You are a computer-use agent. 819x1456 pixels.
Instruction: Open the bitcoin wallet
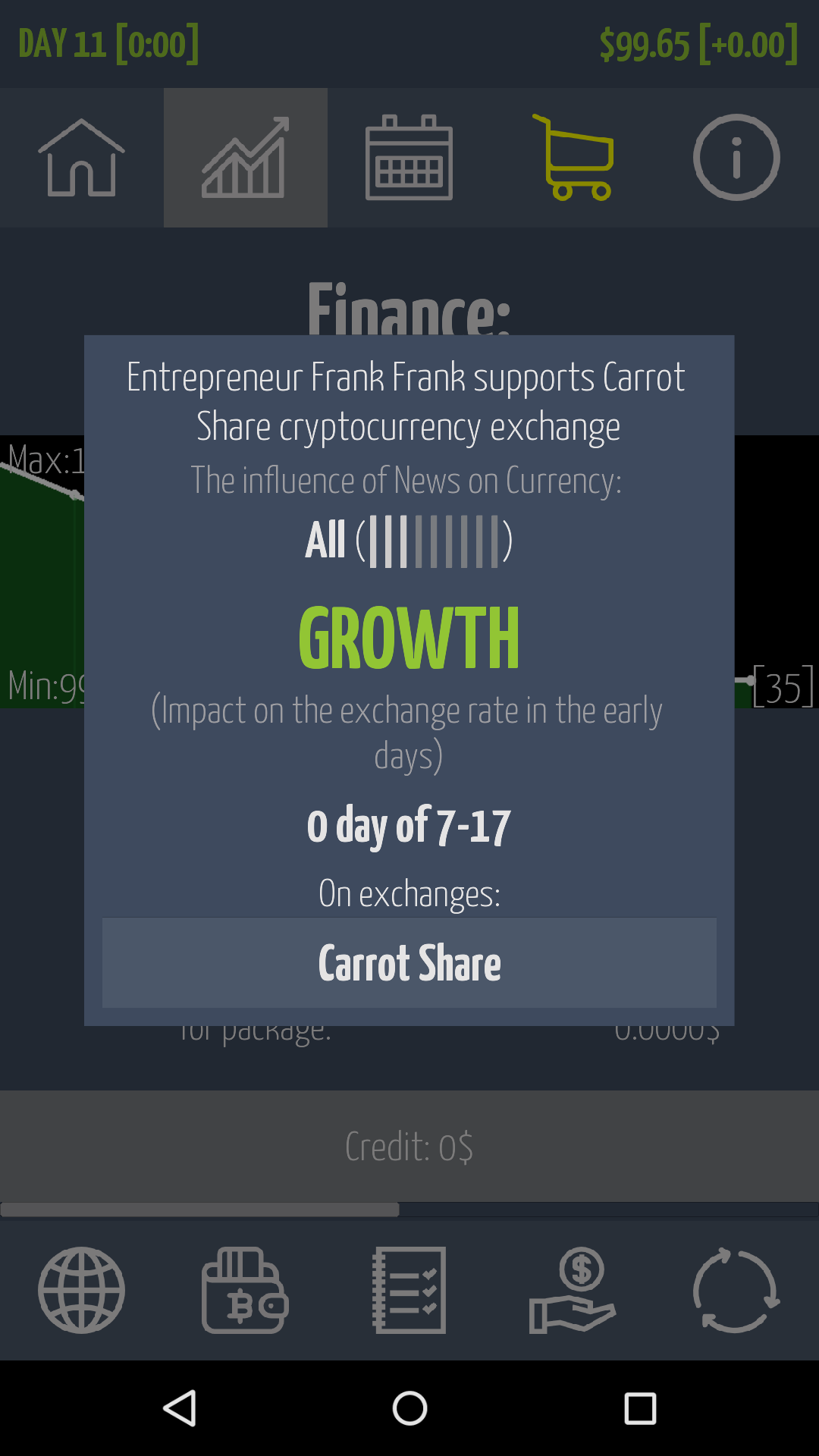(245, 1289)
